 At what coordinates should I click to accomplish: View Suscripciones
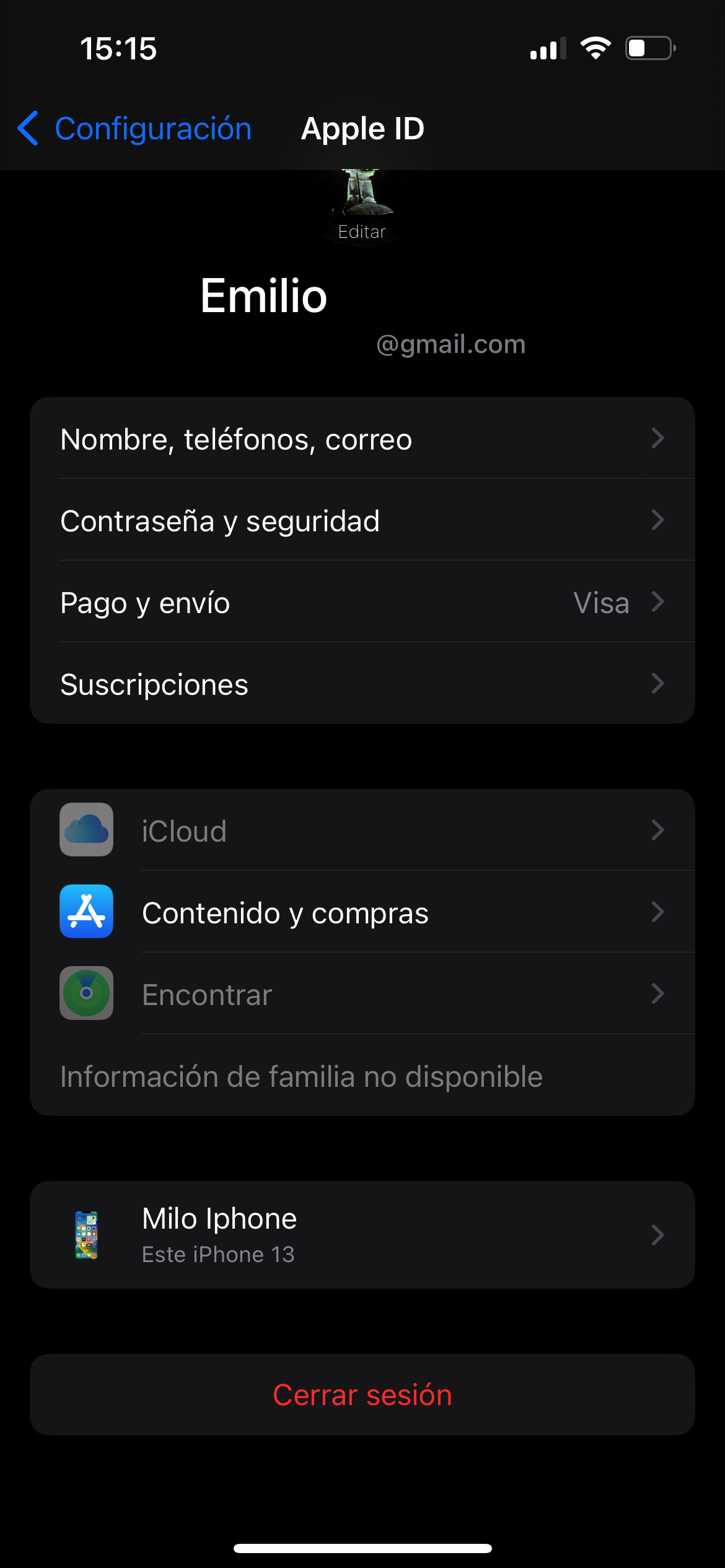click(362, 684)
